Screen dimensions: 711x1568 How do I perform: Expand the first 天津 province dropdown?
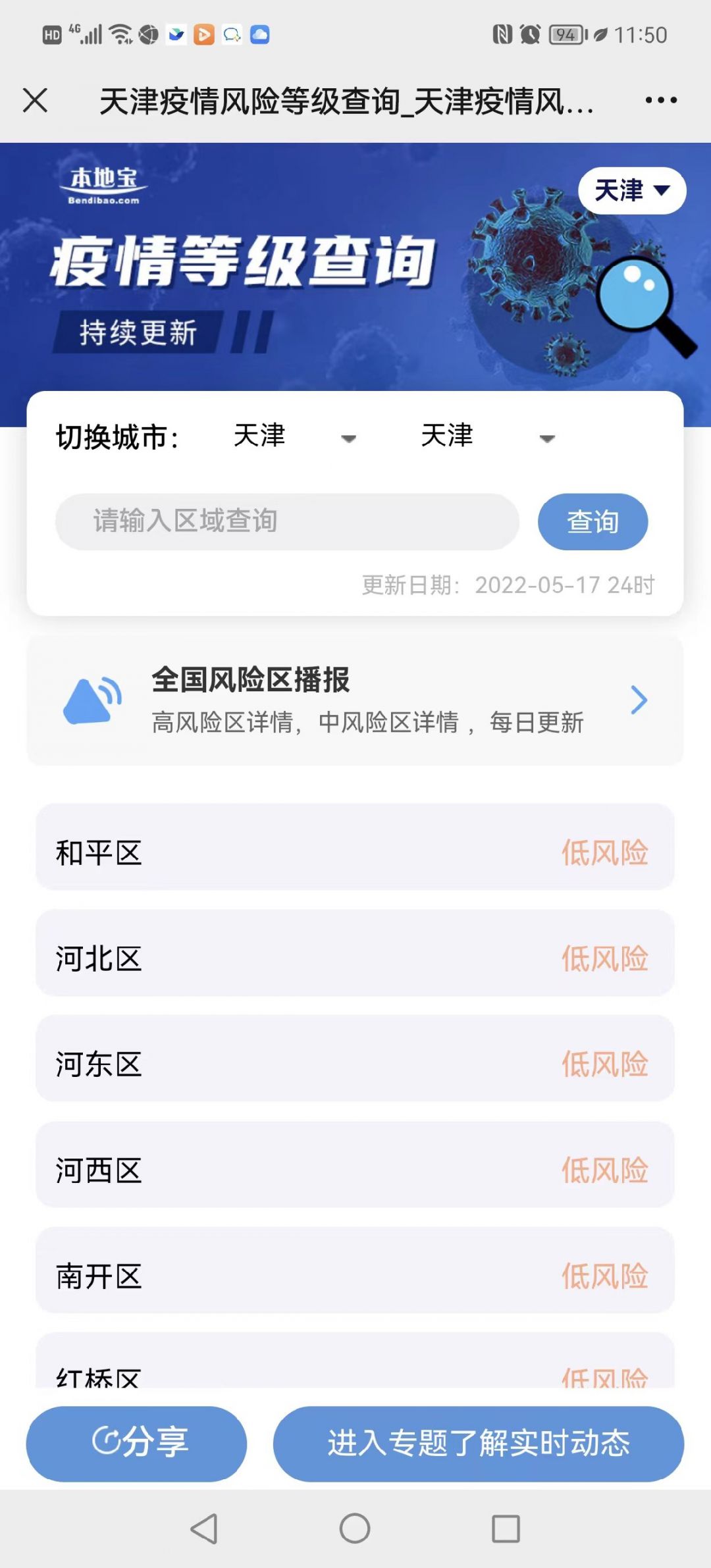point(294,436)
